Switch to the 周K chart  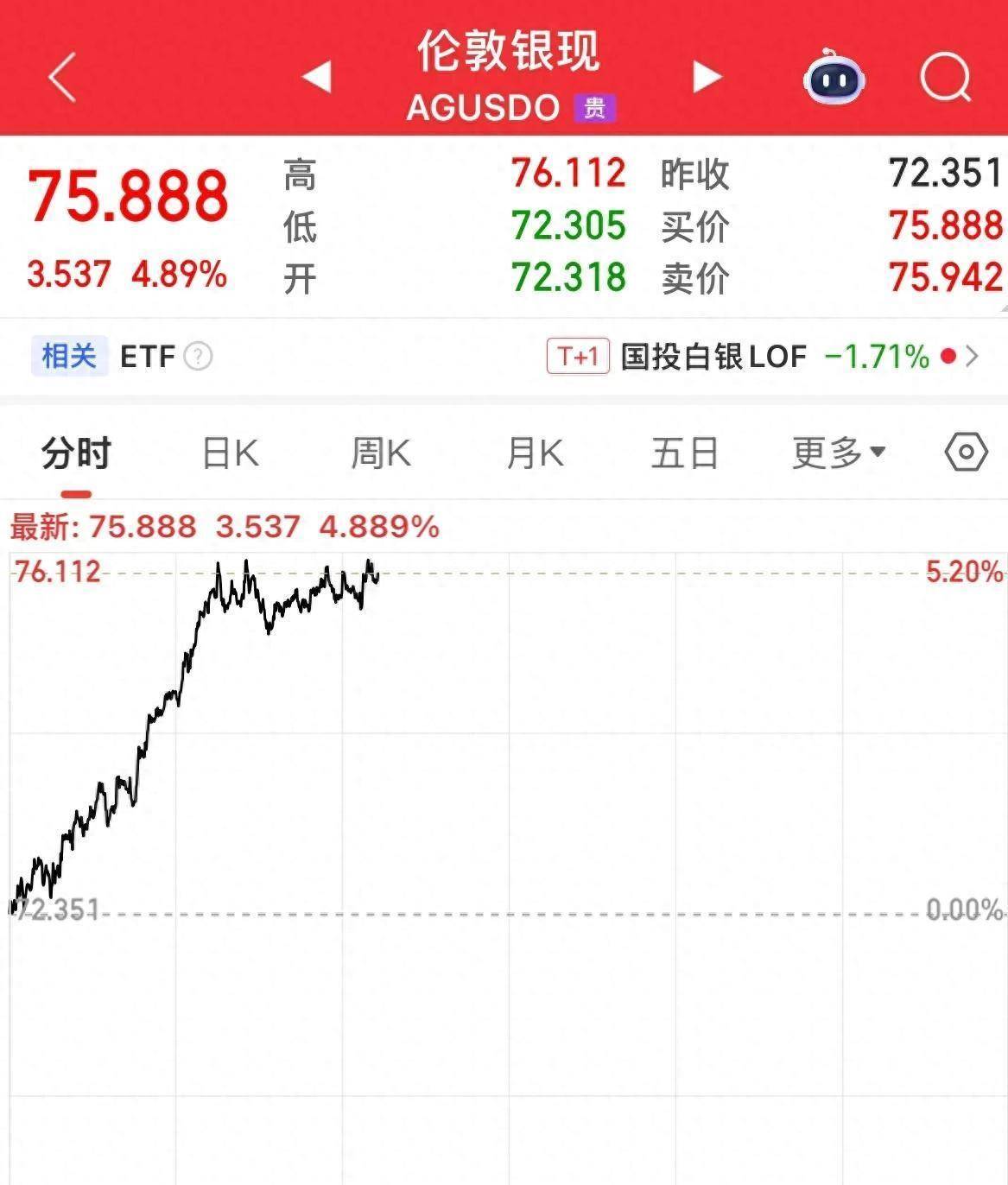click(x=380, y=453)
